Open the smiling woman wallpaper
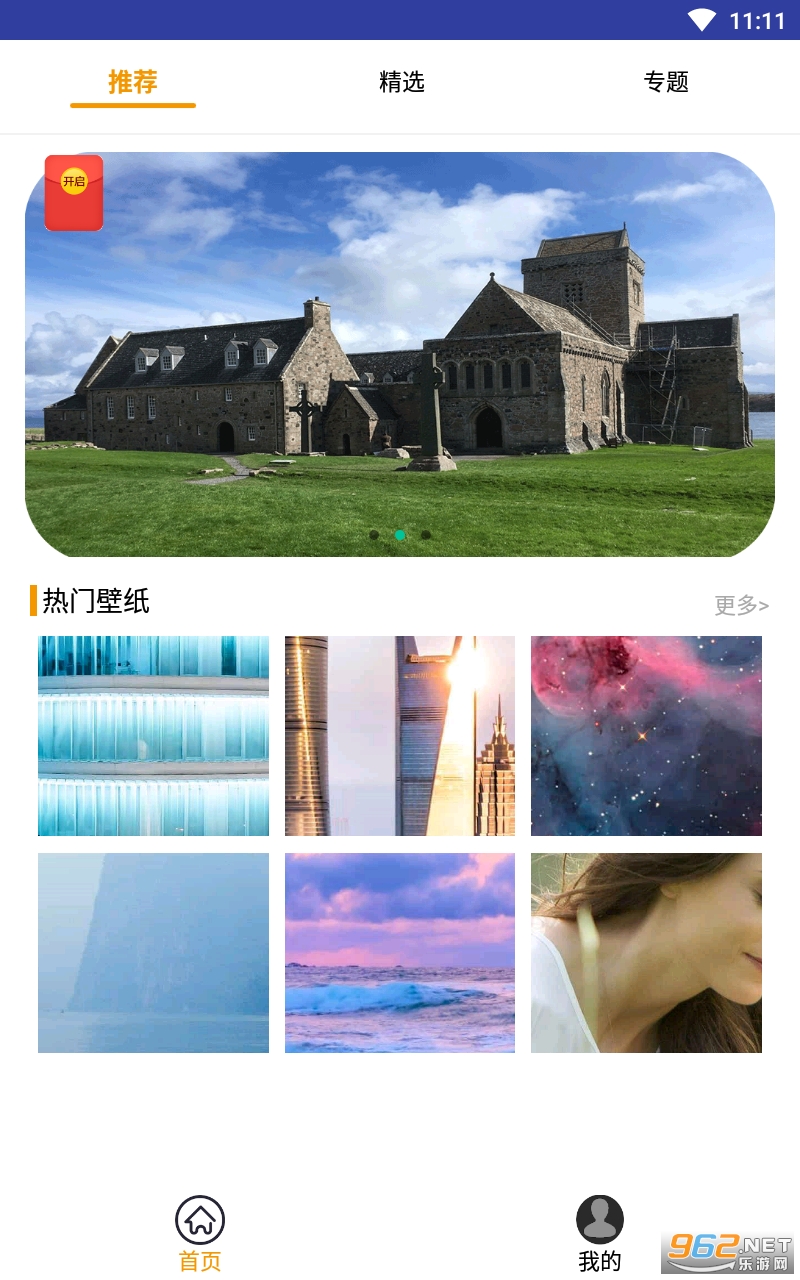The width and height of the screenshot is (800, 1280). click(x=646, y=953)
